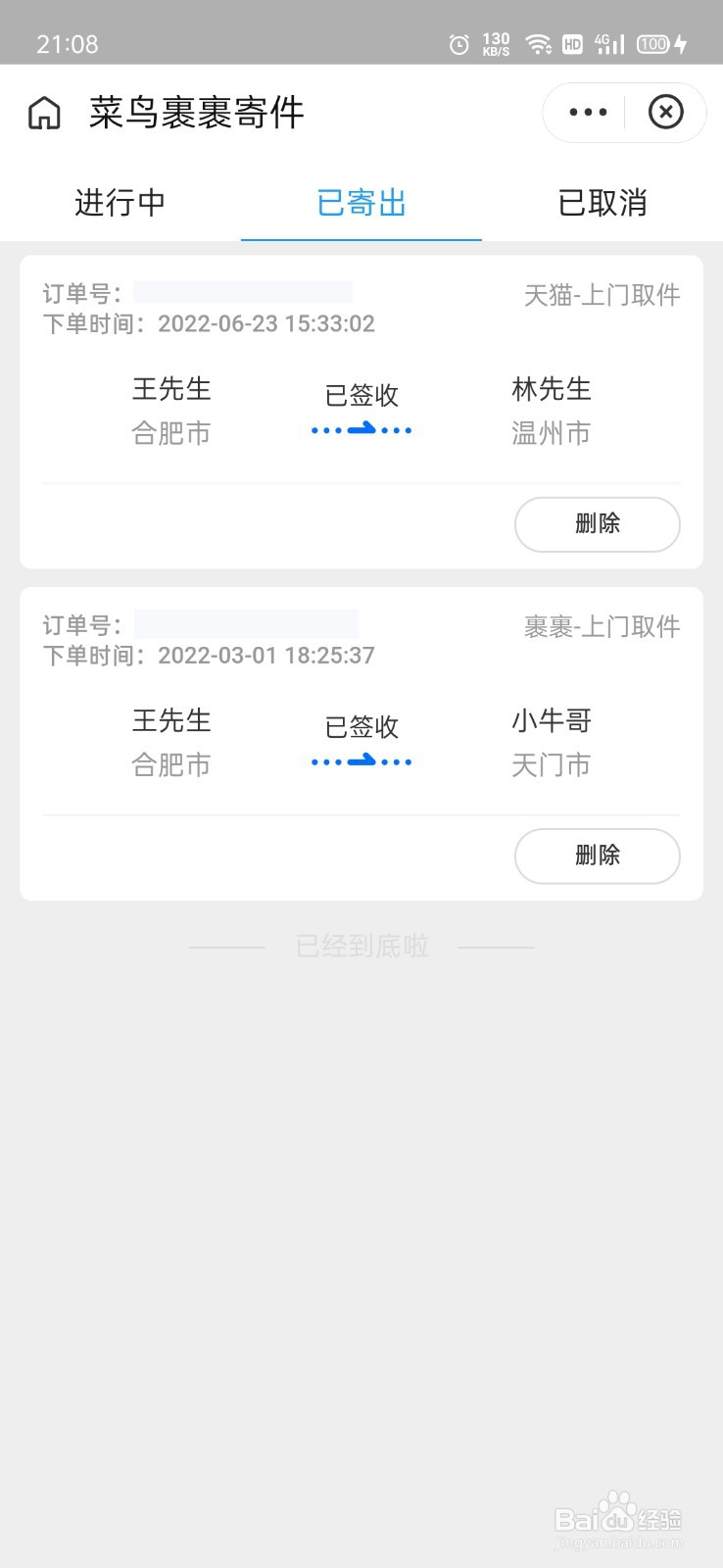Screen dimensions: 723x1568
Task: Open the three-dot mini program menu
Action: (x=588, y=113)
